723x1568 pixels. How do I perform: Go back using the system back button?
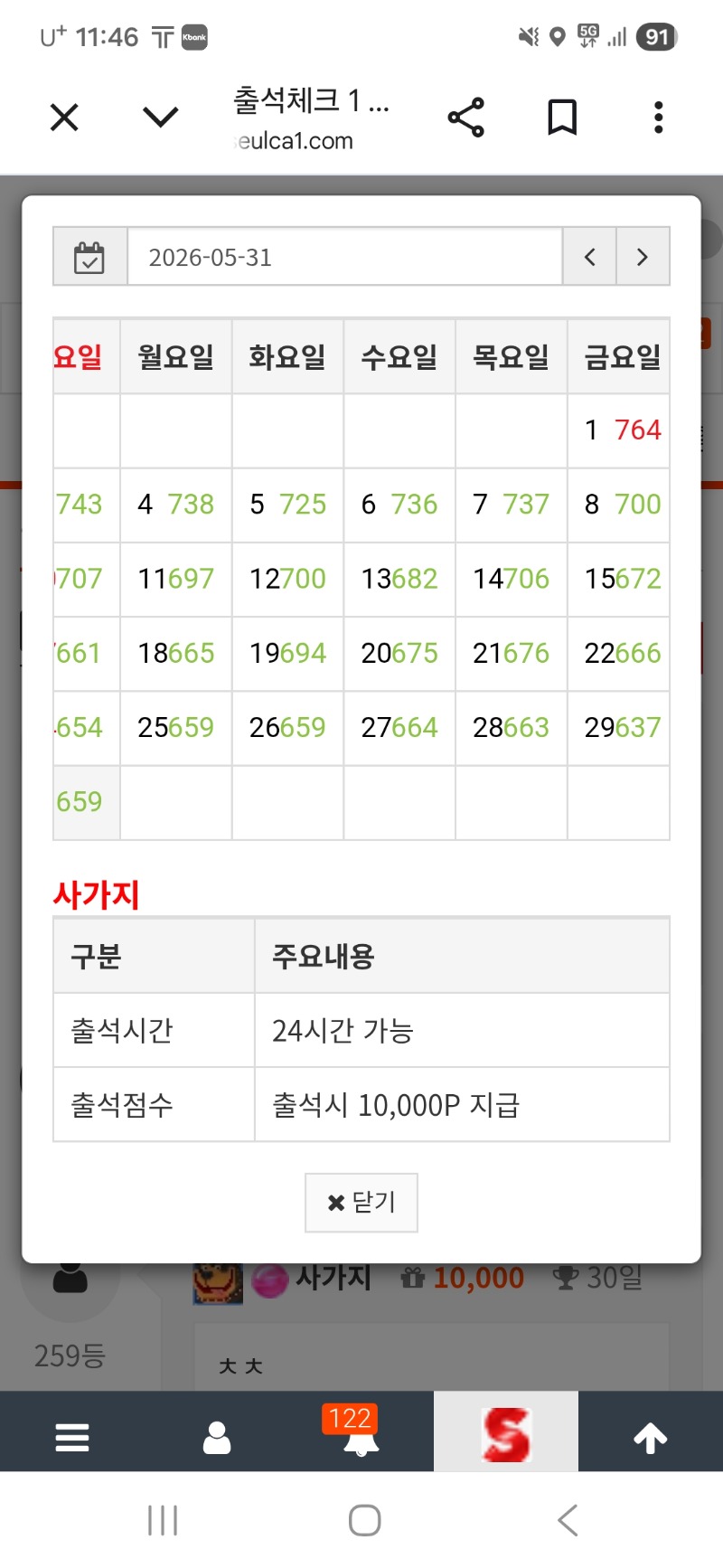568,1520
